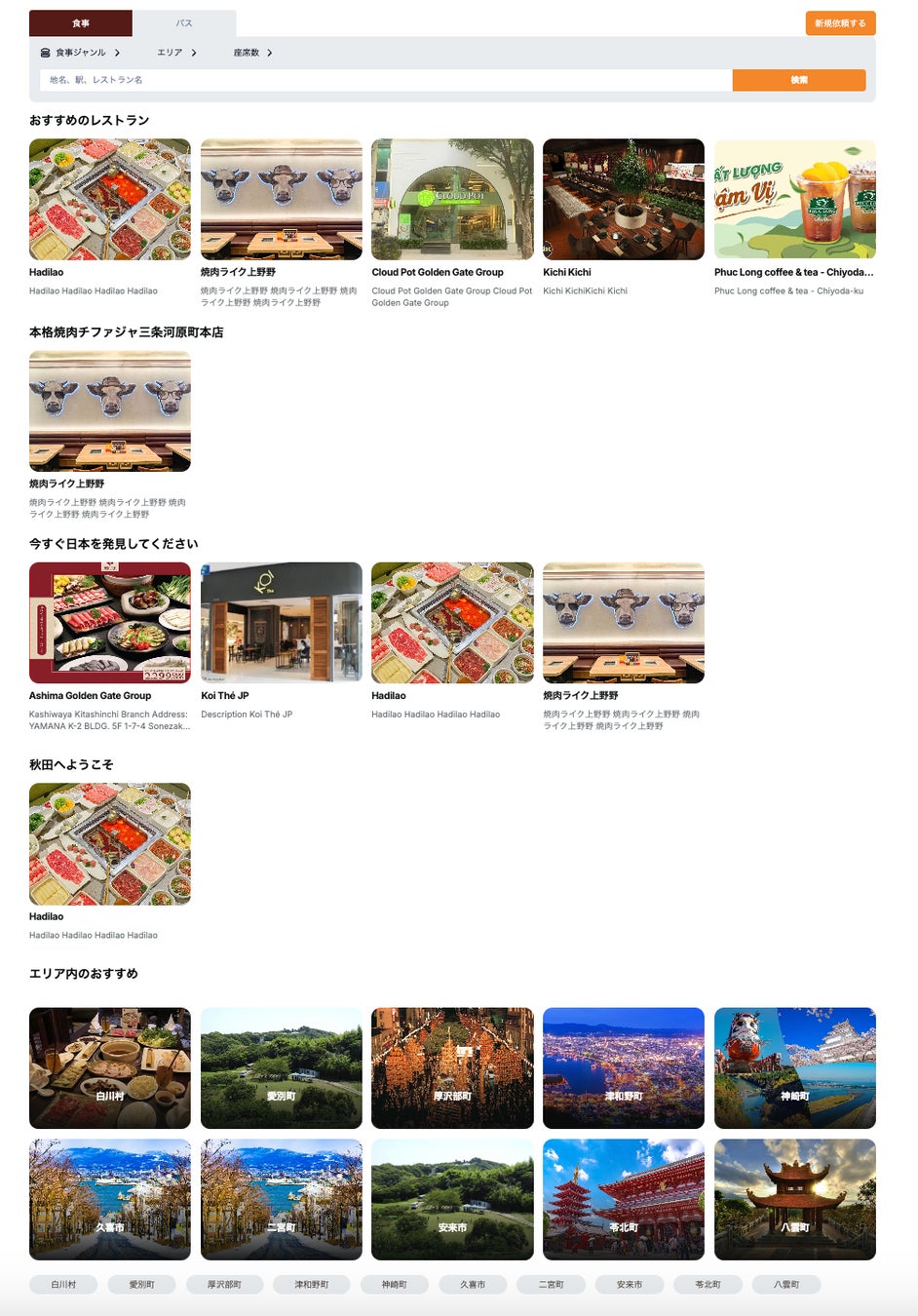Viewport: 918px width, 1316px height.
Task: Select the 神崎町 chip
Action: tap(395, 1285)
